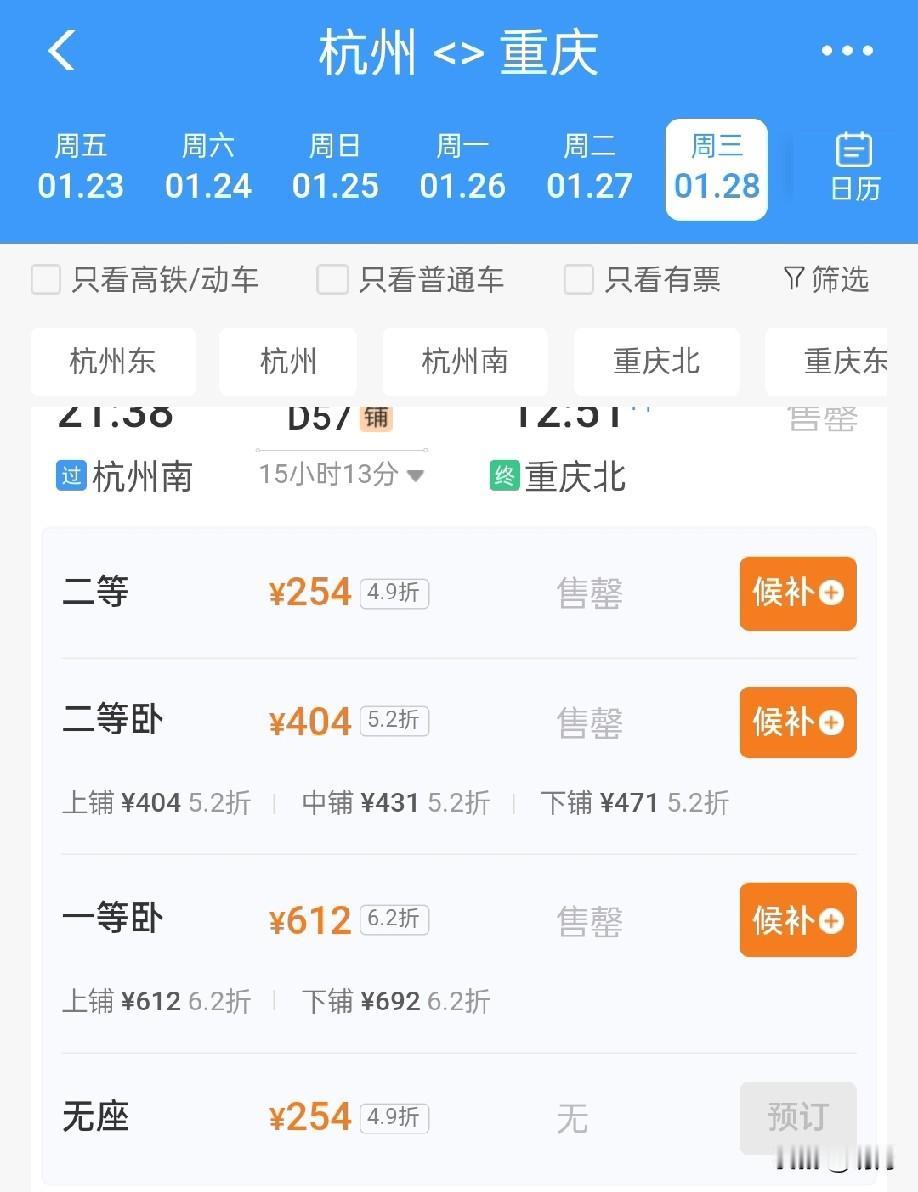Viewport: 918px width, 1192px height.
Task: Tap the plus icon on 一等卧 候补 button
Action: tap(833, 920)
